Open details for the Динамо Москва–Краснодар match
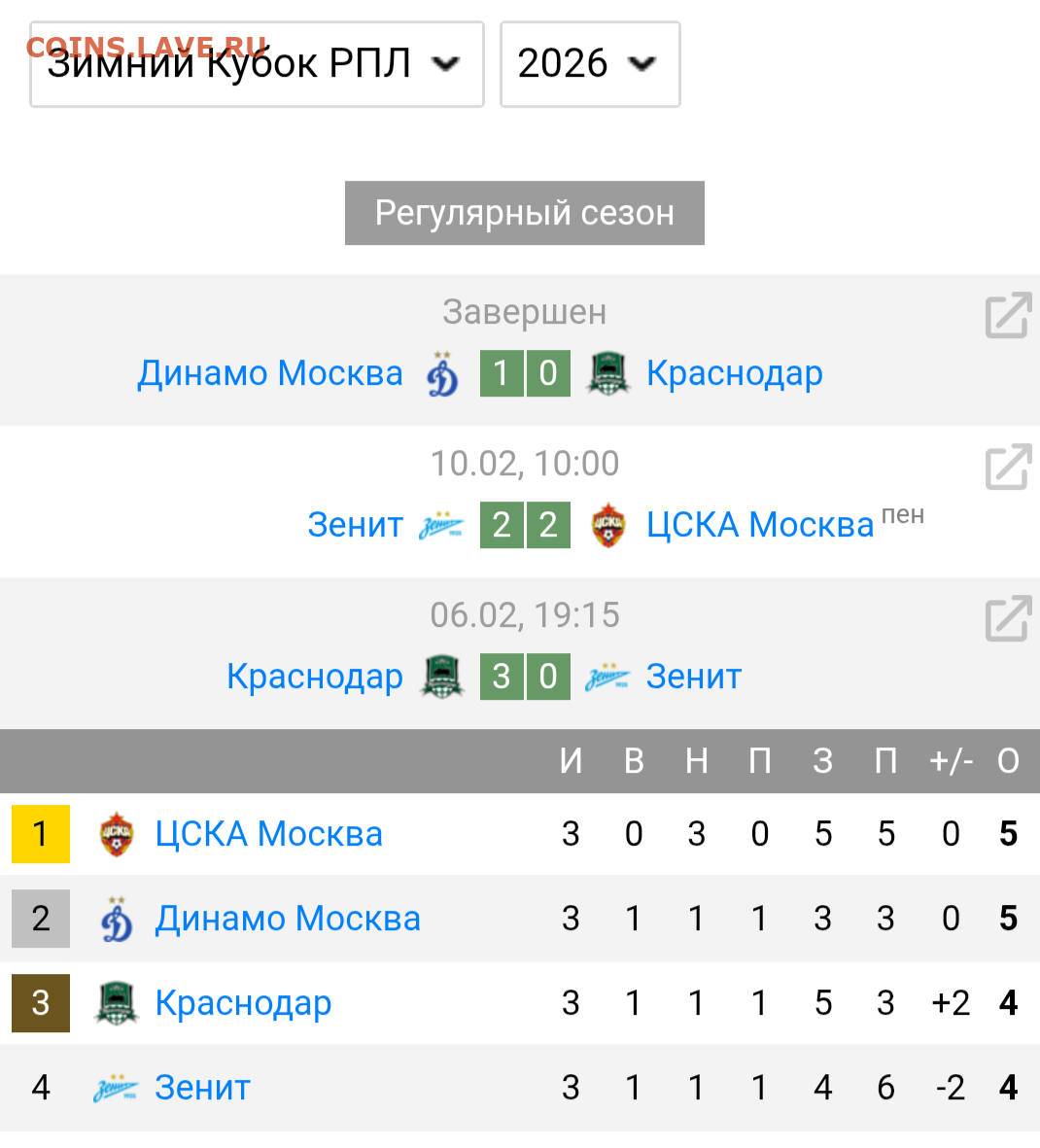 click(x=1007, y=316)
